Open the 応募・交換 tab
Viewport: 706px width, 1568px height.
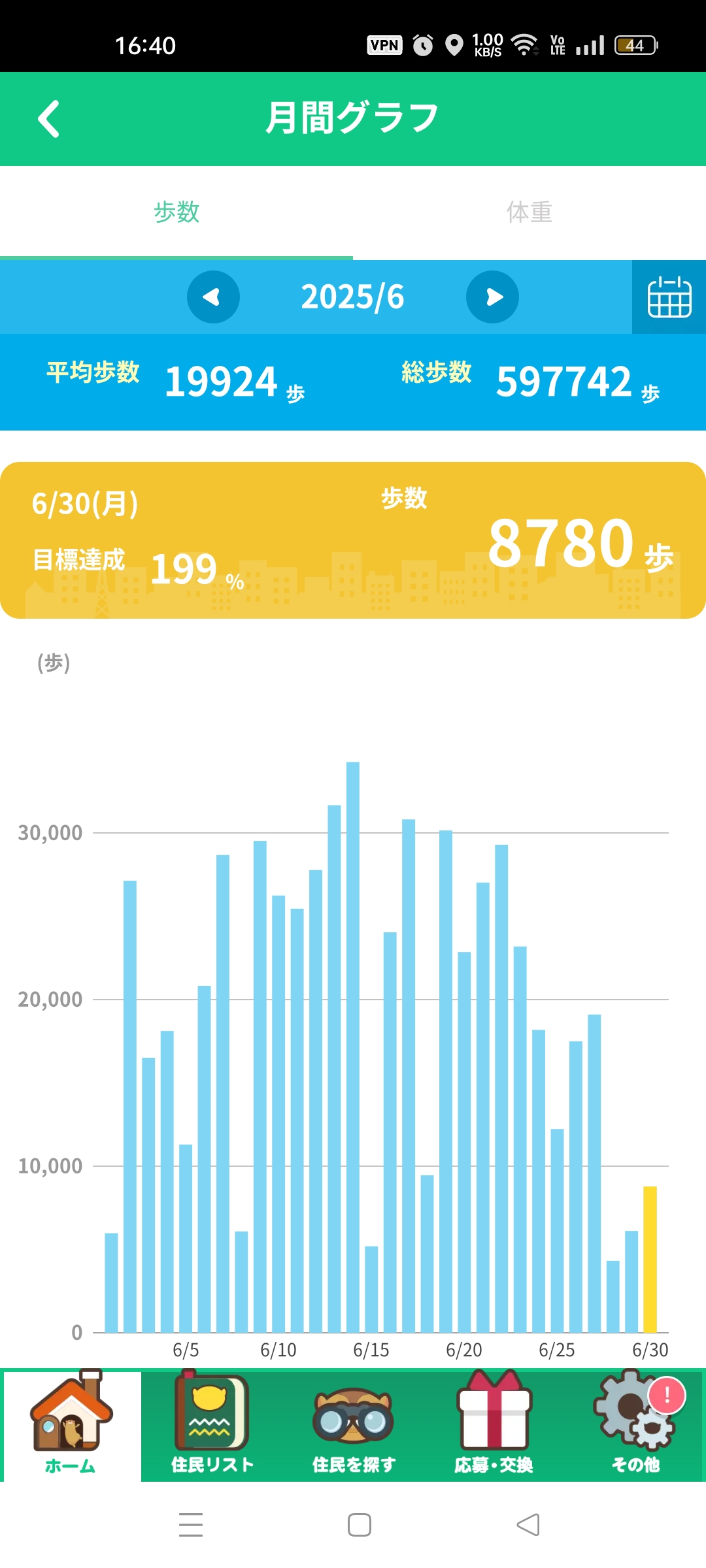(494, 1426)
